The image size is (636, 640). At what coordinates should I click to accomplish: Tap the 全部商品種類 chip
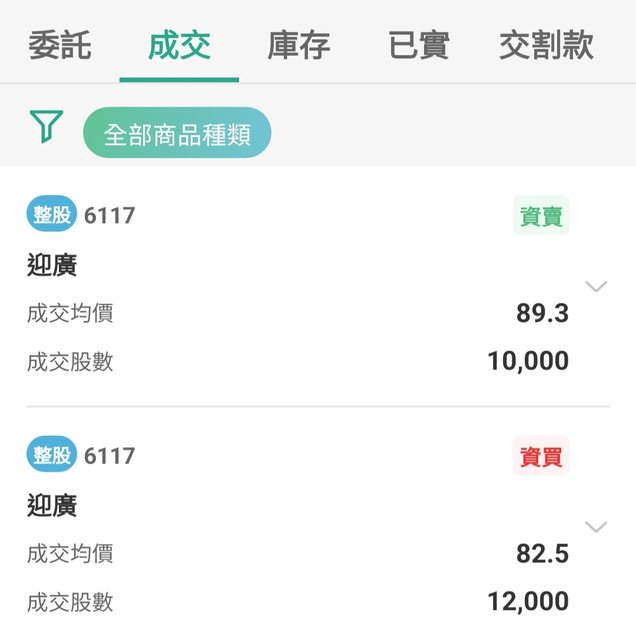177,134
